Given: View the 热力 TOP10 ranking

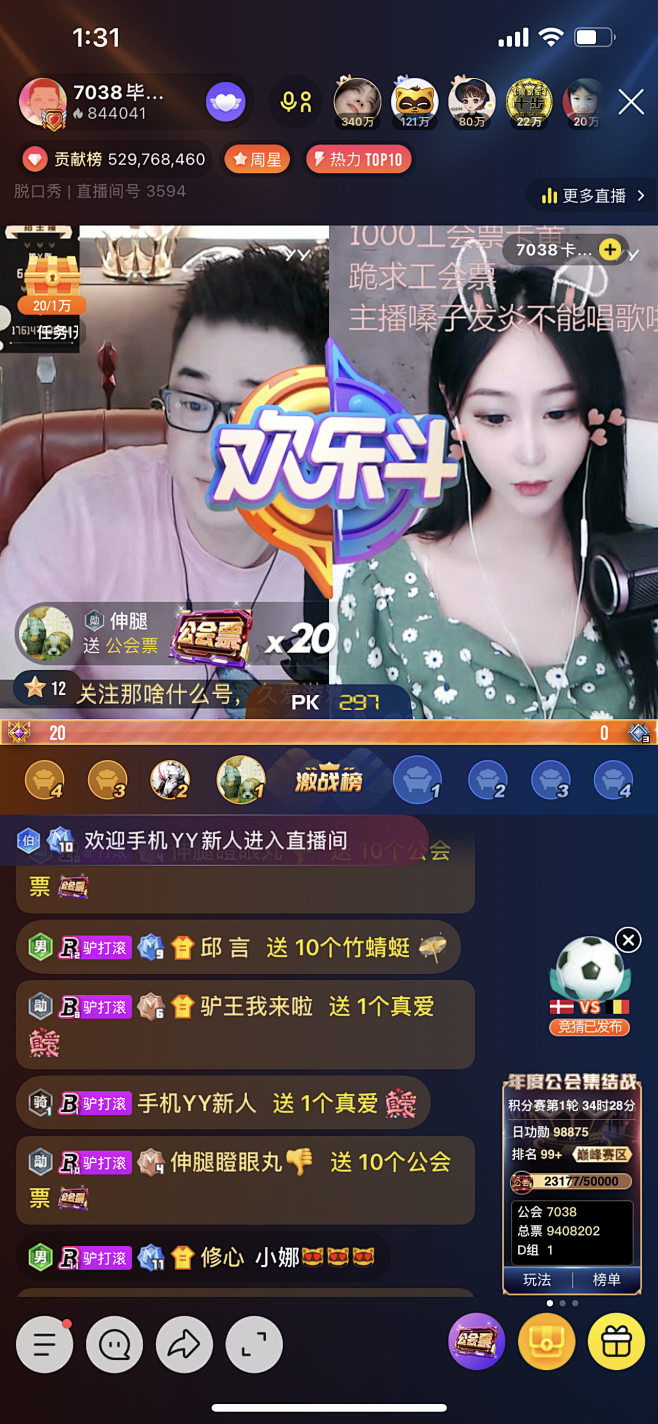Looking at the screenshot, I should tap(358, 159).
